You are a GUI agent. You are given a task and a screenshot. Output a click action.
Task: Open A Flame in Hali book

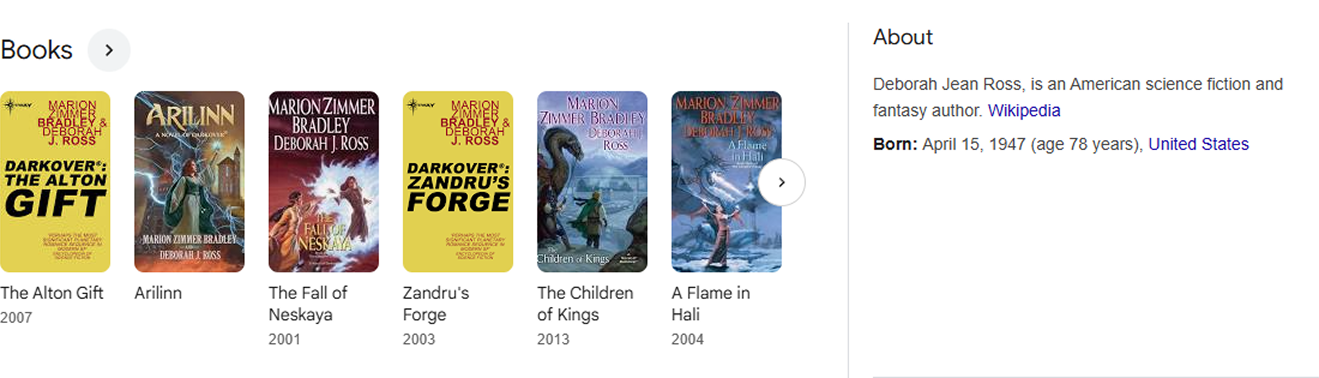[x=726, y=219]
